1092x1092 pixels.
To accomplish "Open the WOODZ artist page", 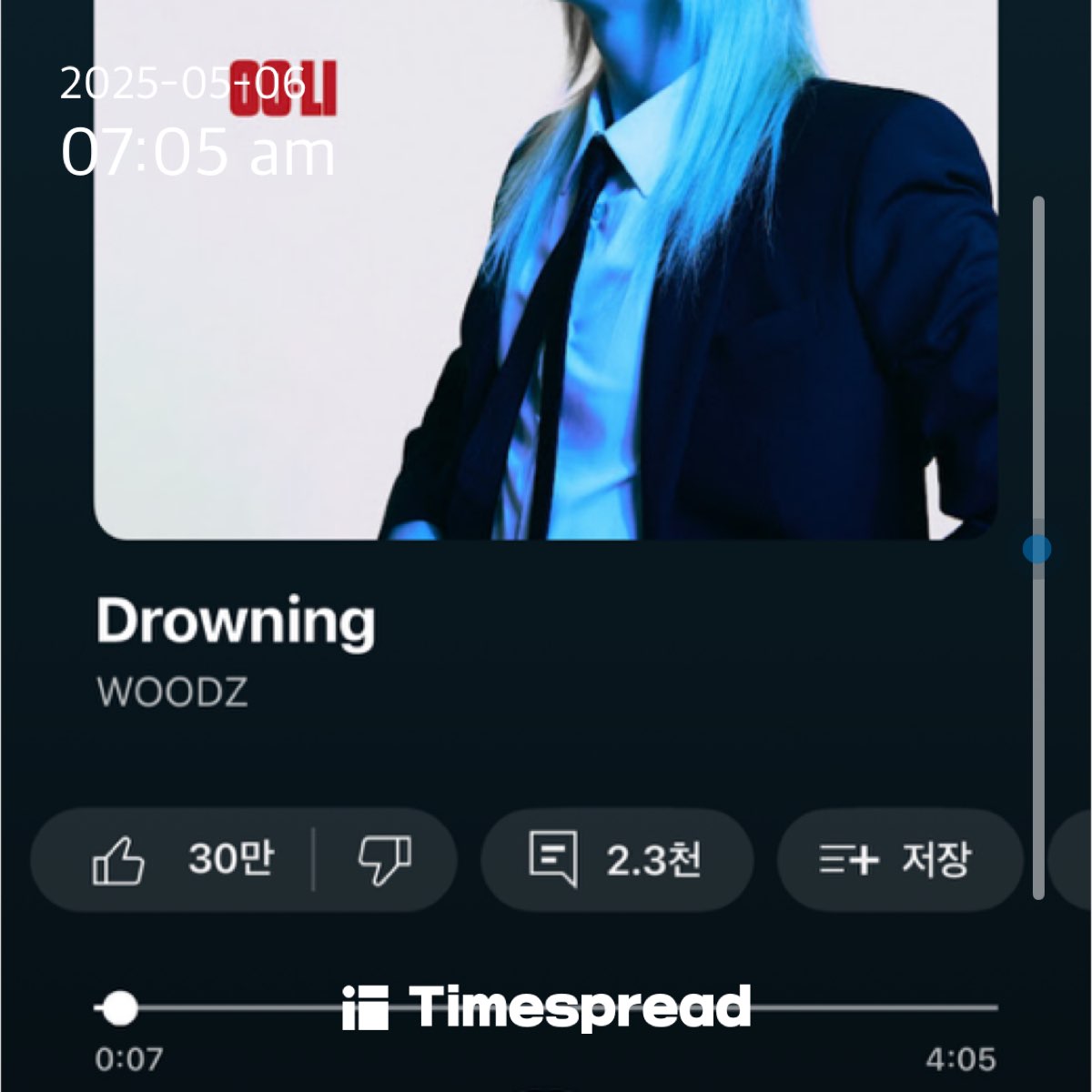I will tap(172, 693).
